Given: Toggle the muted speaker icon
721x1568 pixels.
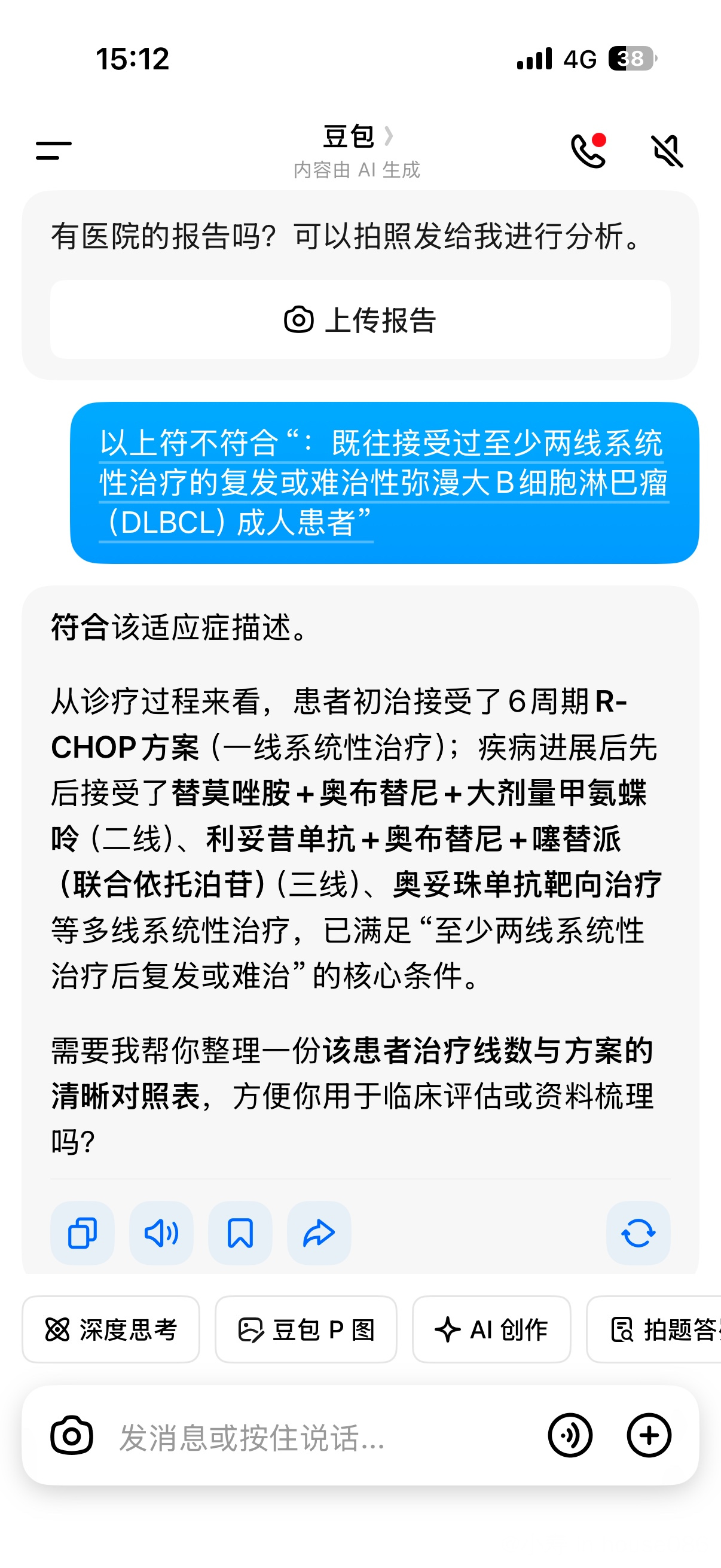Looking at the screenshot, I should coord(667,151).
